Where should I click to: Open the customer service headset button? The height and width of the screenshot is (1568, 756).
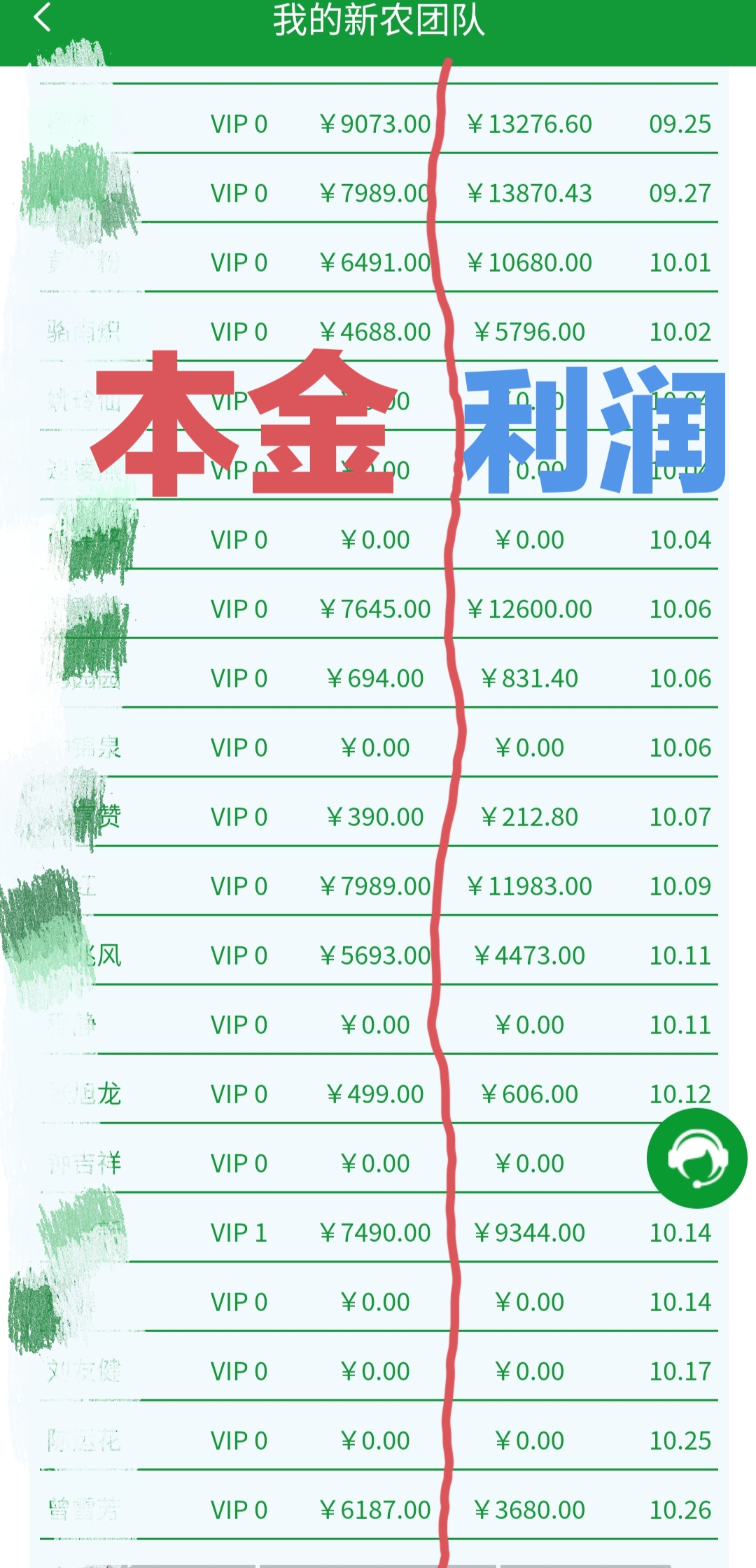[696, 1158]
